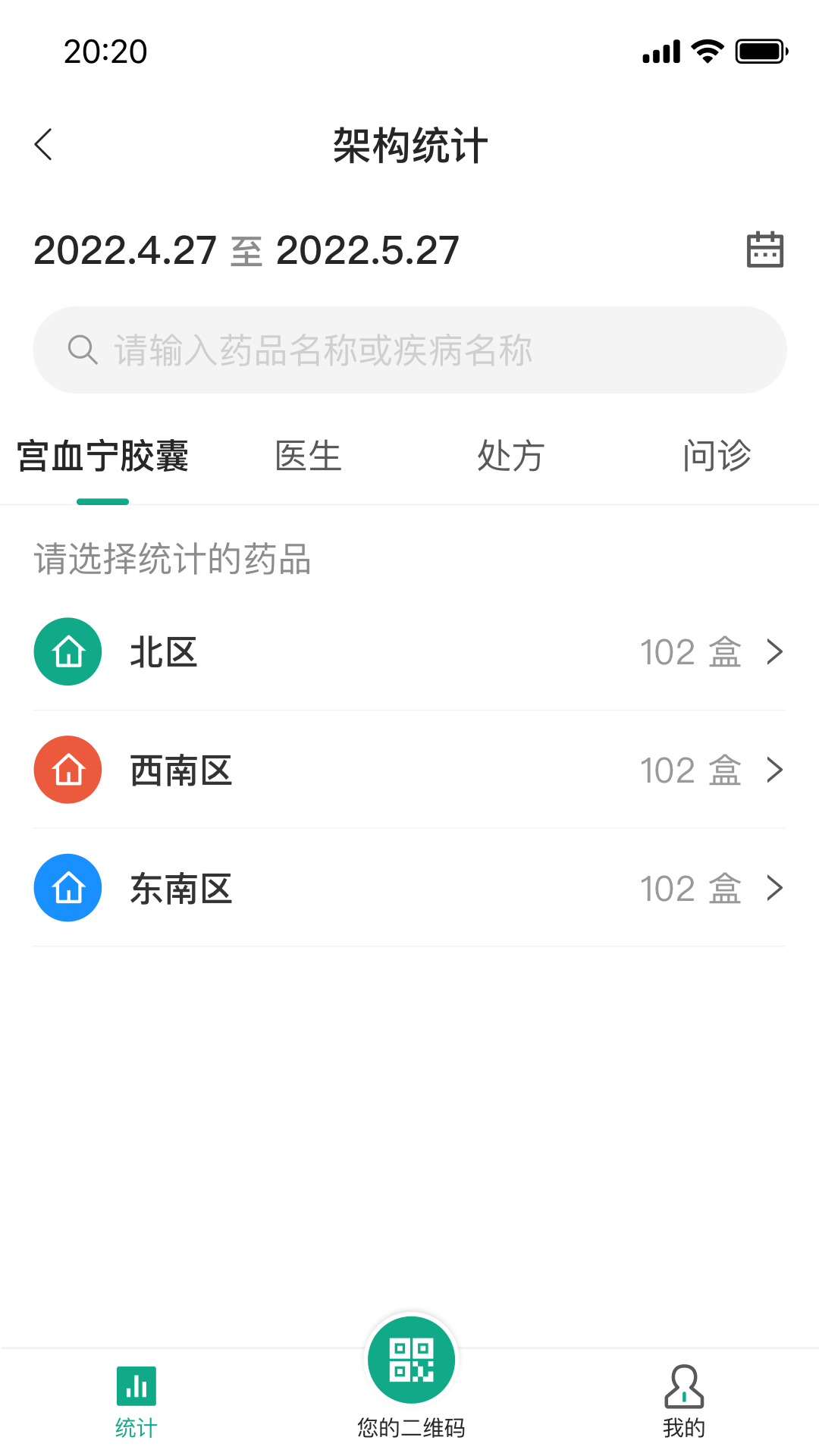
Task: Open 东南区 statistics row
Action: [409, 889]
